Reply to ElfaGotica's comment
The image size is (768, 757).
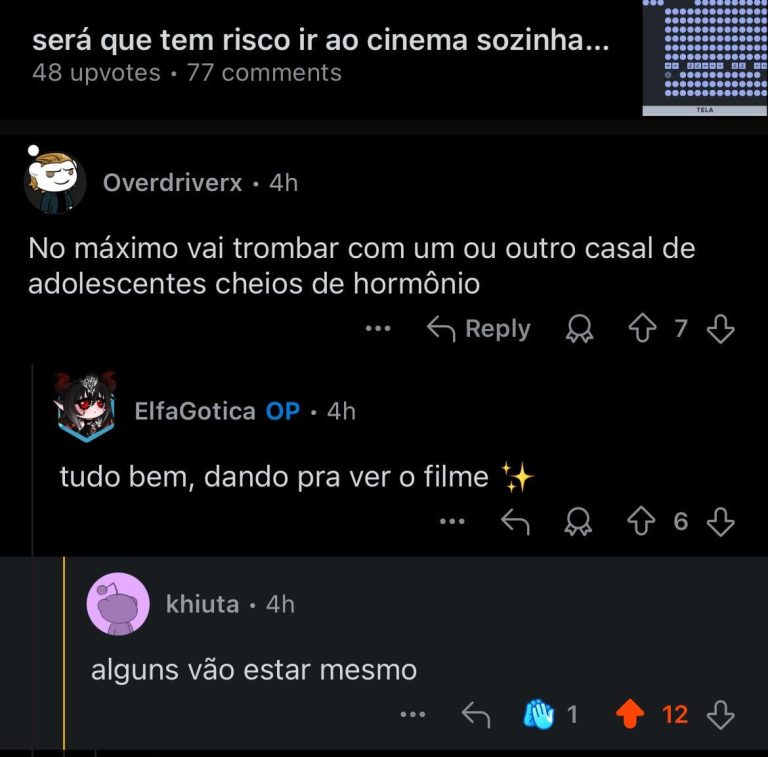click(x=515, y=521)
